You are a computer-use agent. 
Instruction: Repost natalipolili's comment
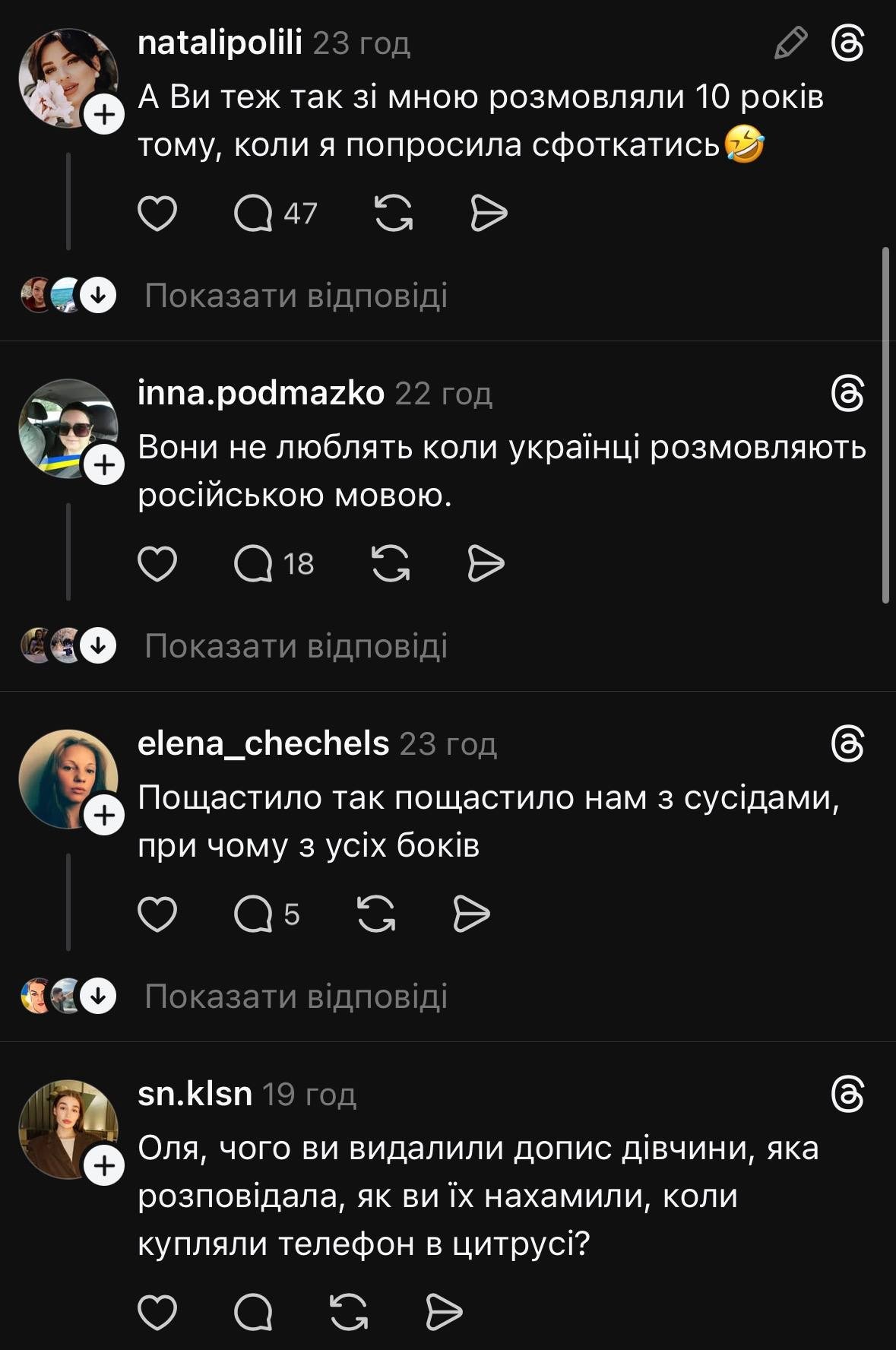click(x=394, y=214)
